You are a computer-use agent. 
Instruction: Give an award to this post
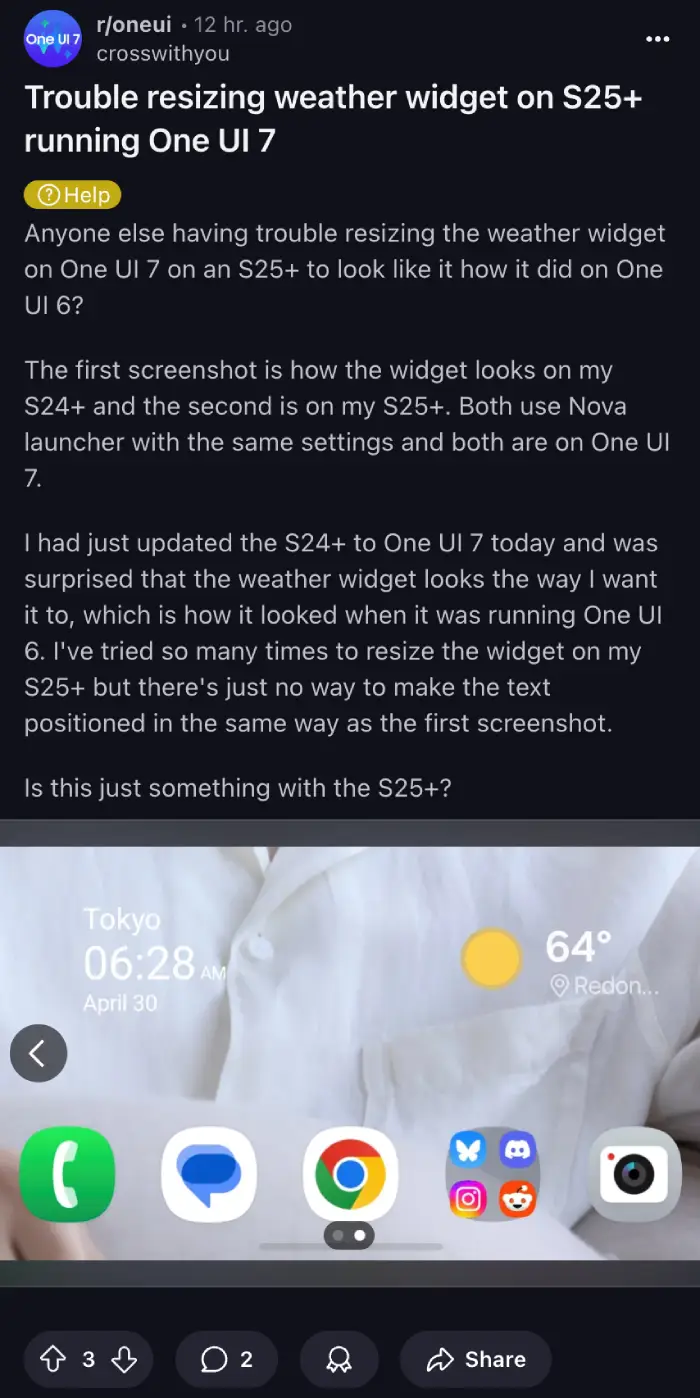[x=340, y=1359]
